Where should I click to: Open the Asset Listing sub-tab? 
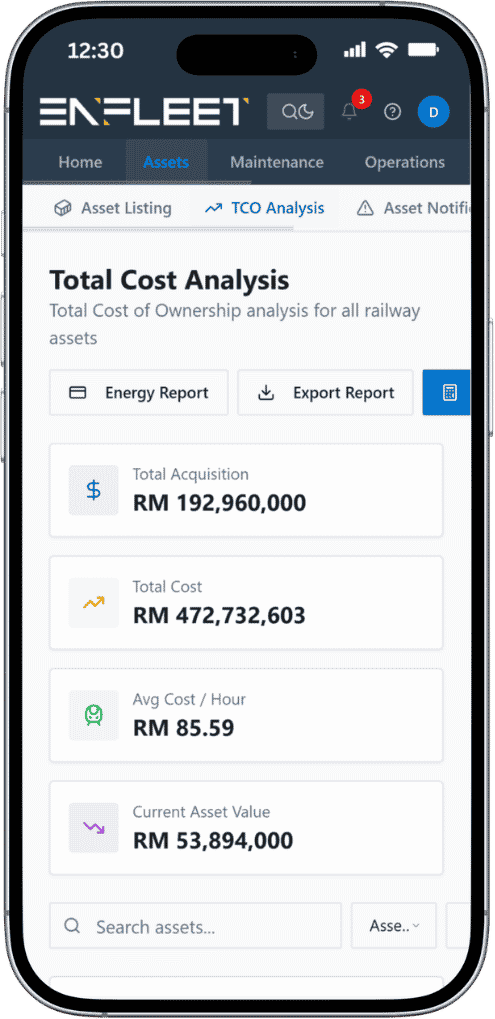[x=112, y=209]
